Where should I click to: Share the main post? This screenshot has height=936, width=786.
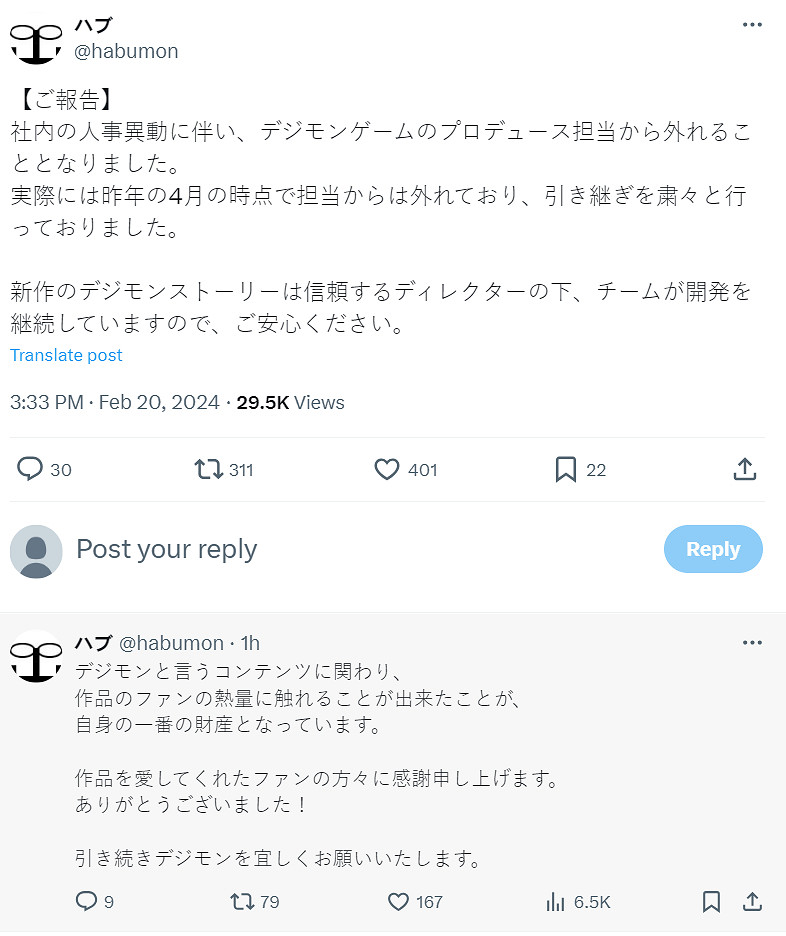click(745, 469)
